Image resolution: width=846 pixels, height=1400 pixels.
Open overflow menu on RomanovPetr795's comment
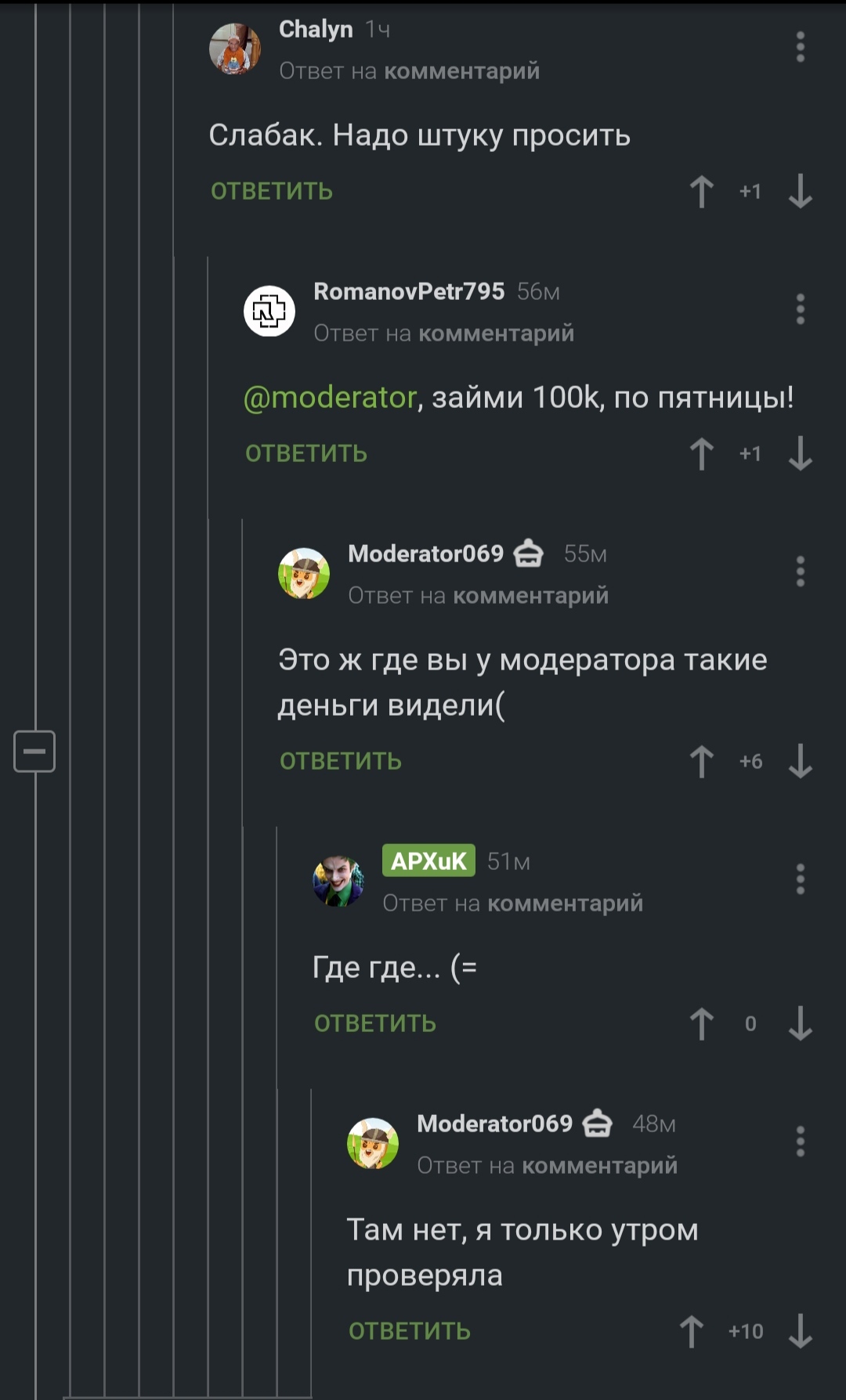[800, 309]
